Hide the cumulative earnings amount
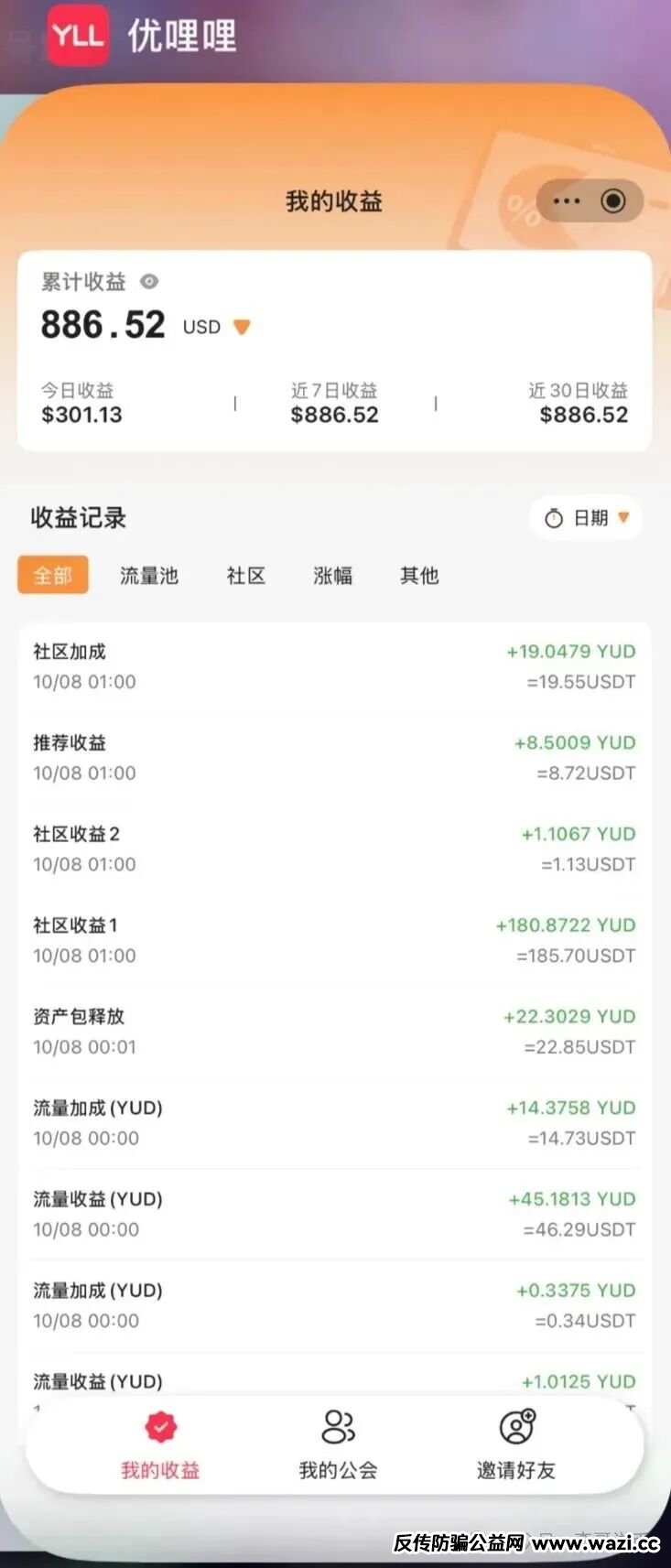 click(x=149, y=282)
